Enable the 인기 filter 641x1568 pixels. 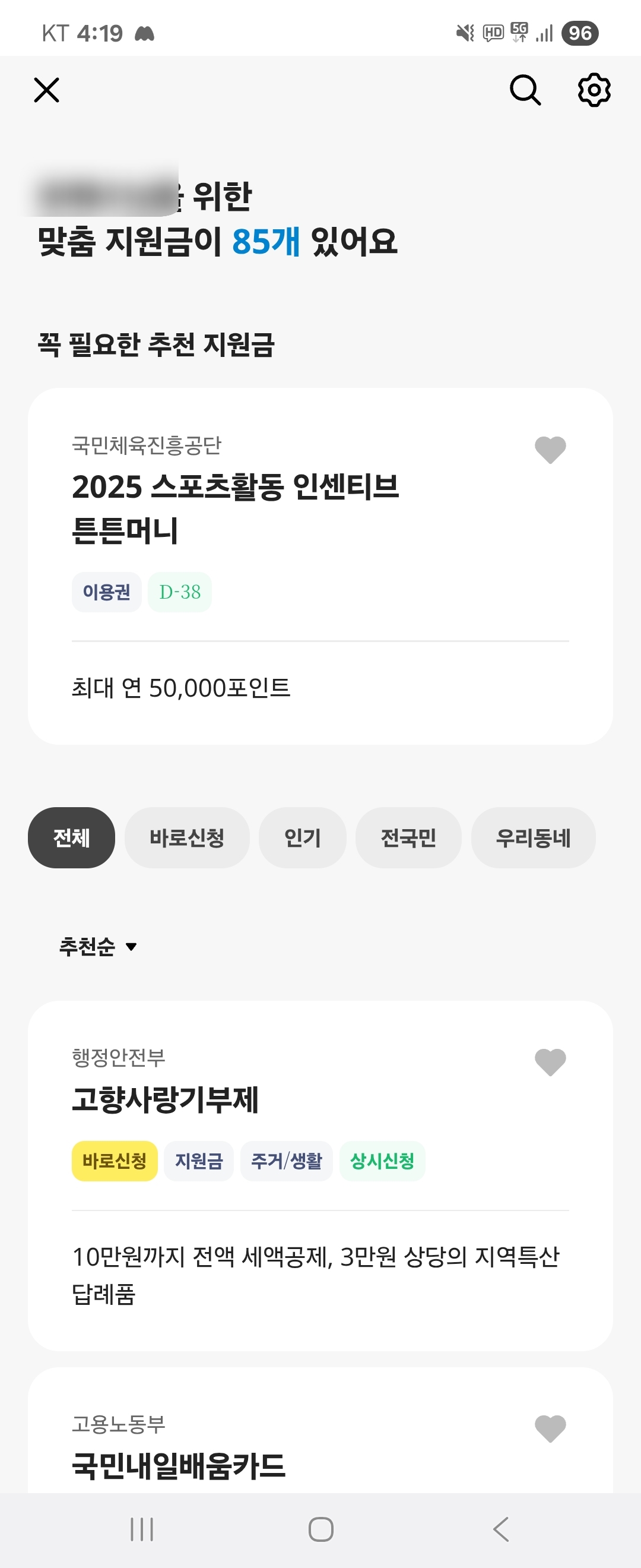302,837
